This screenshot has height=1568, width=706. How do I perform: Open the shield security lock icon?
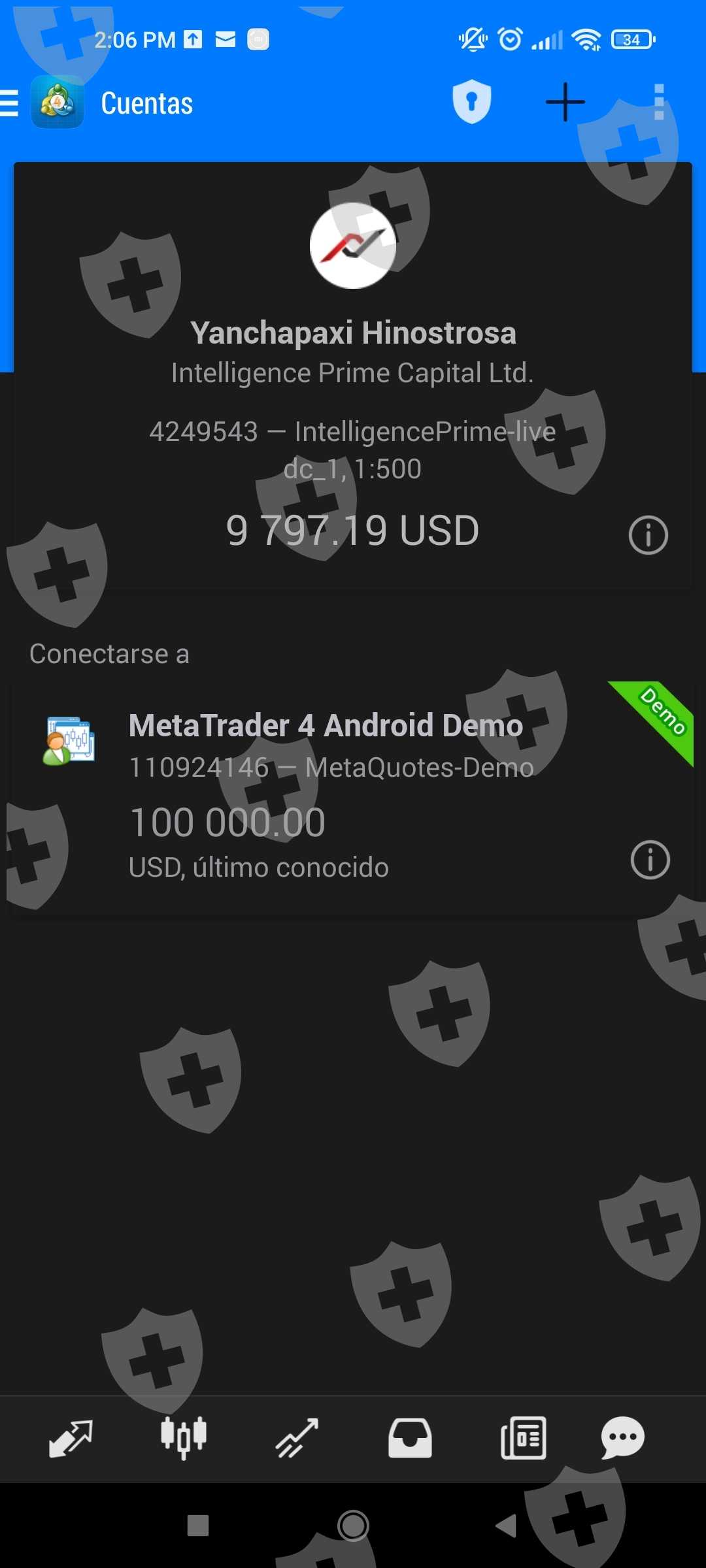click(x=471, y=103)
